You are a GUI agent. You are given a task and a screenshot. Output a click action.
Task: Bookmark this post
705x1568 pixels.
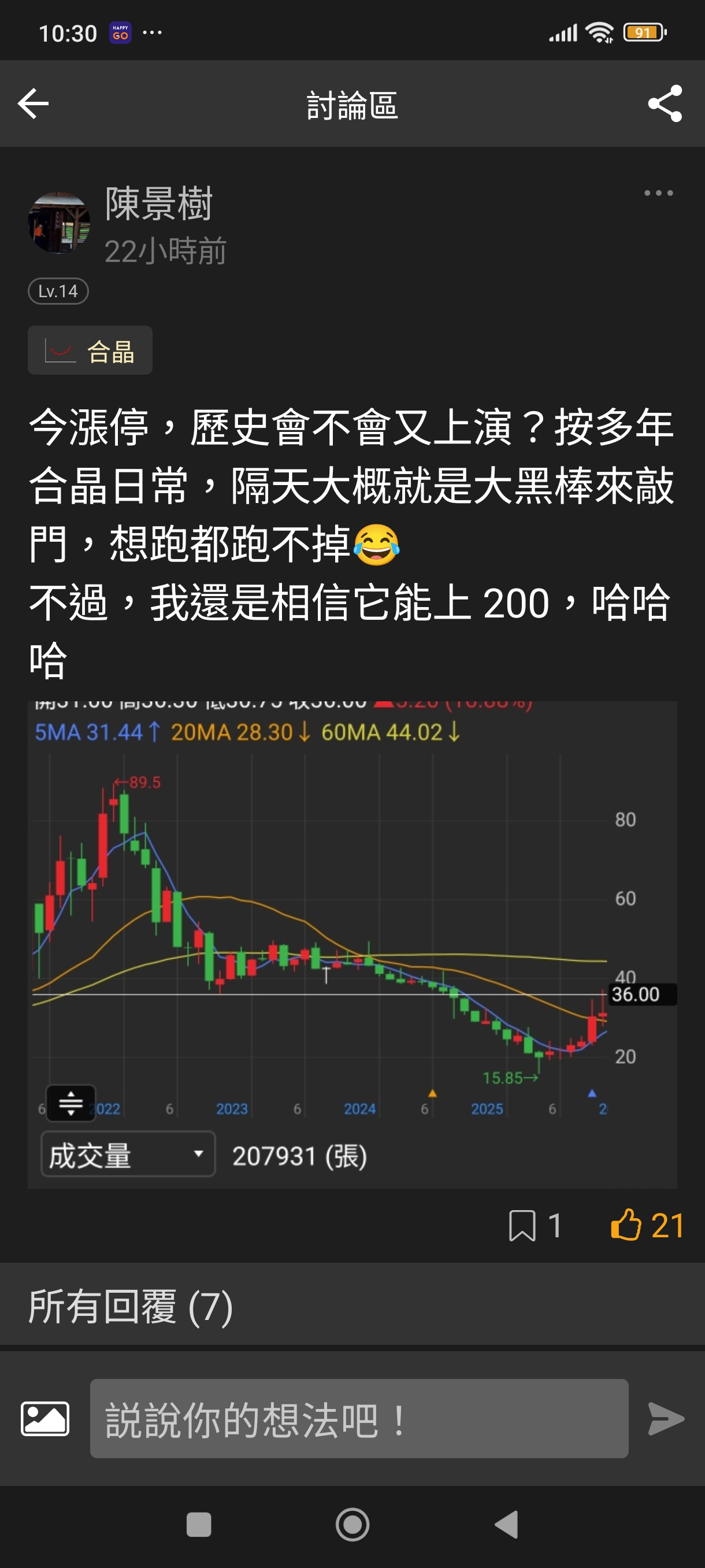coord(522,1225)
